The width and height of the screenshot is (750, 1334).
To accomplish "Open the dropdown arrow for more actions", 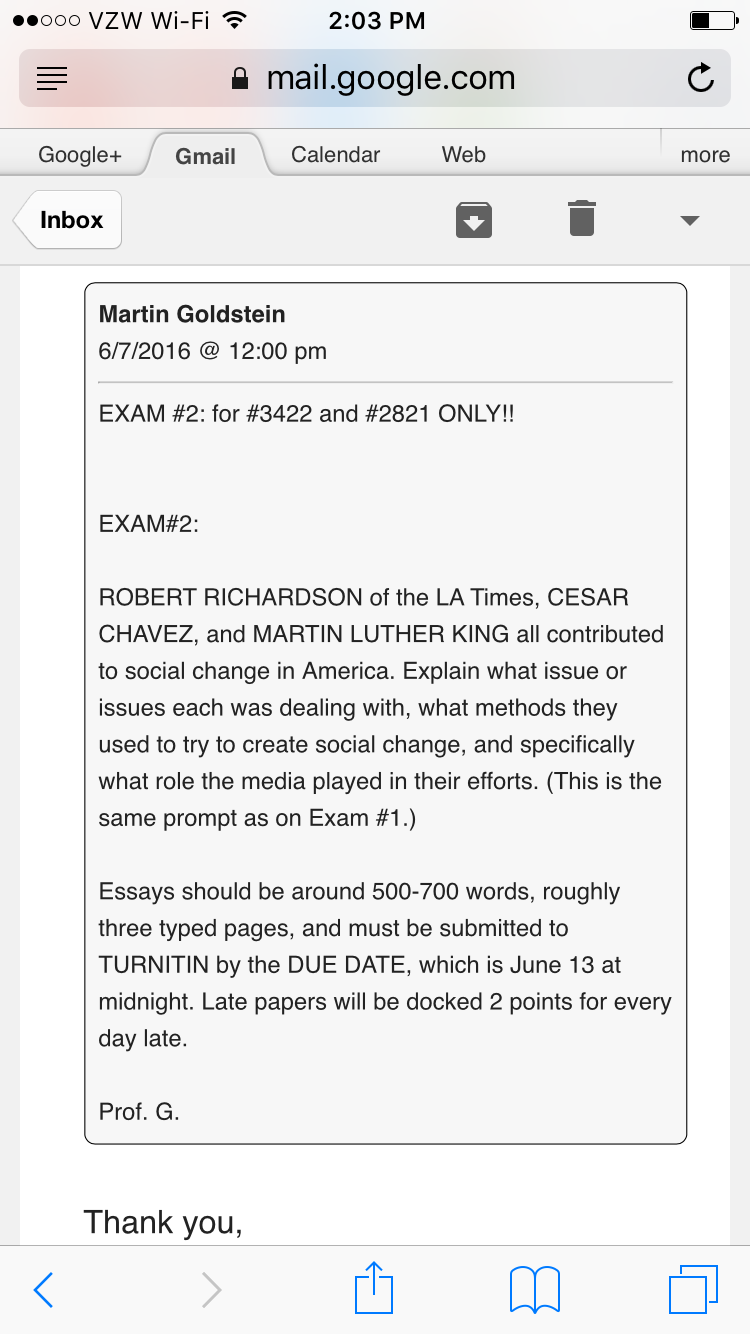I will (x=689, y=221).
